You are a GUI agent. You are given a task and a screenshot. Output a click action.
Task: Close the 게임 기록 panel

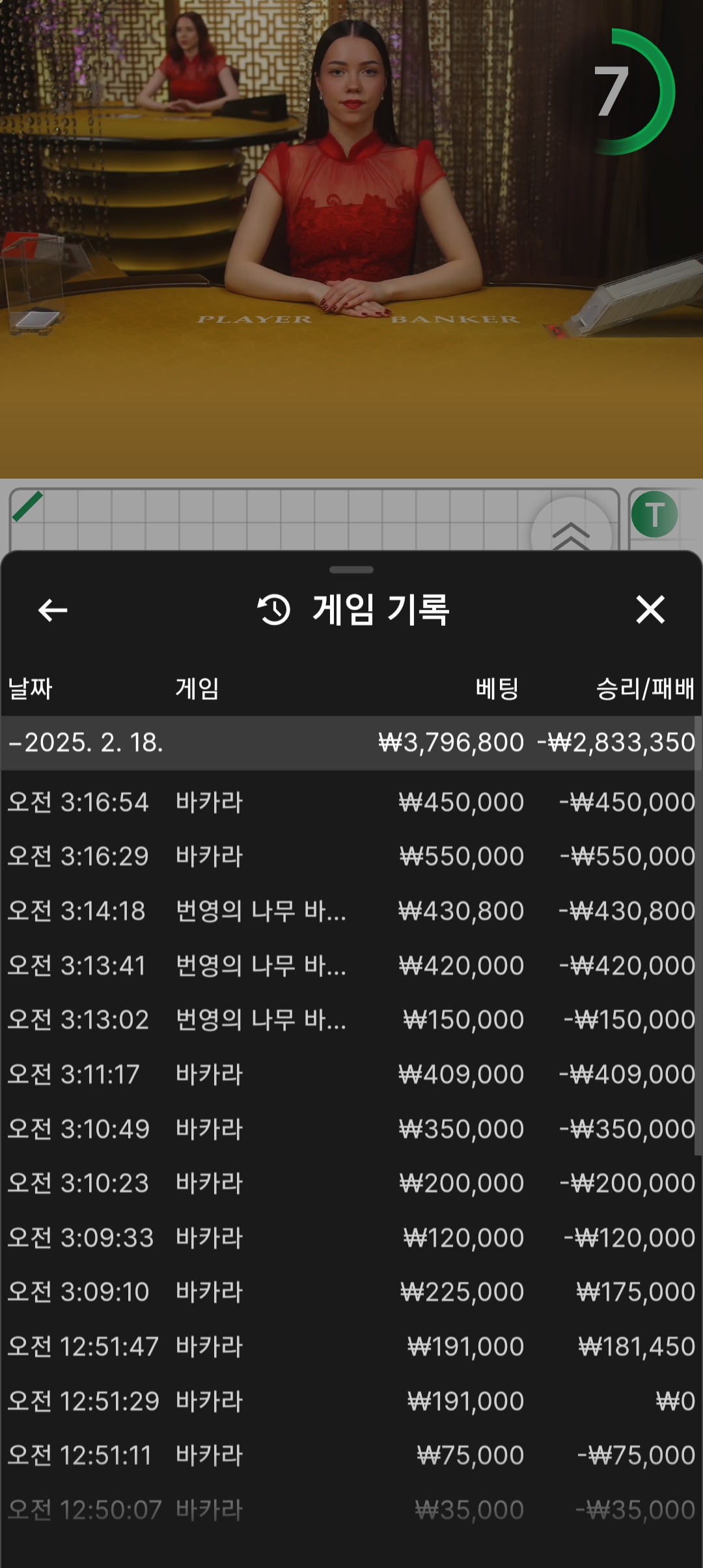pos(650,610)
